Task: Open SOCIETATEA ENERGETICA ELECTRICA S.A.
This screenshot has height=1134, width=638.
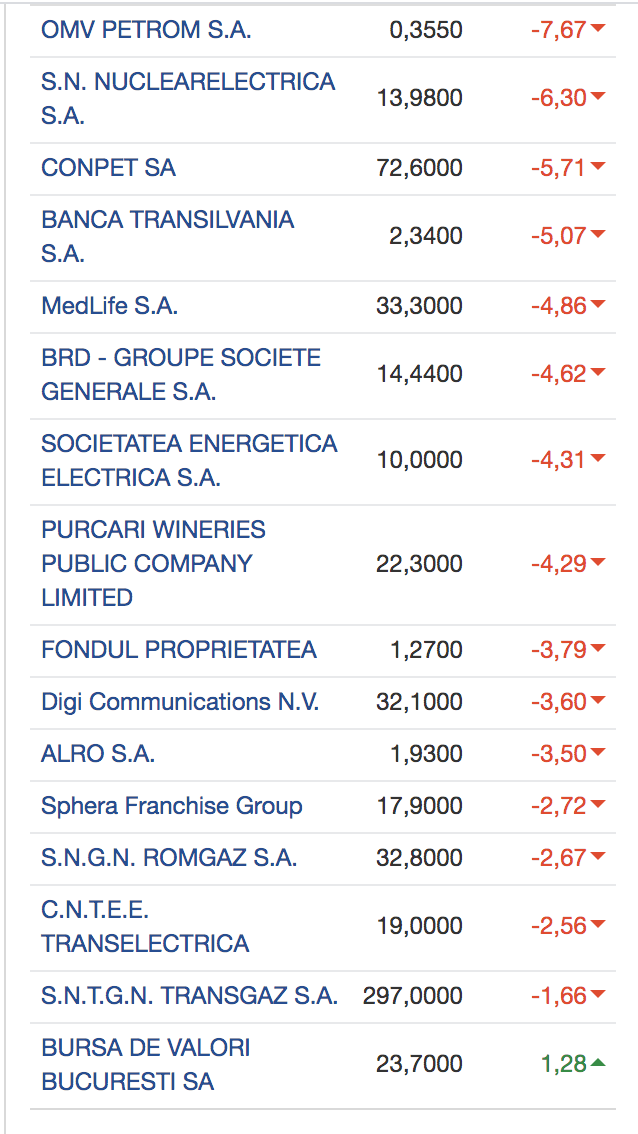Action: coord(190,461)
